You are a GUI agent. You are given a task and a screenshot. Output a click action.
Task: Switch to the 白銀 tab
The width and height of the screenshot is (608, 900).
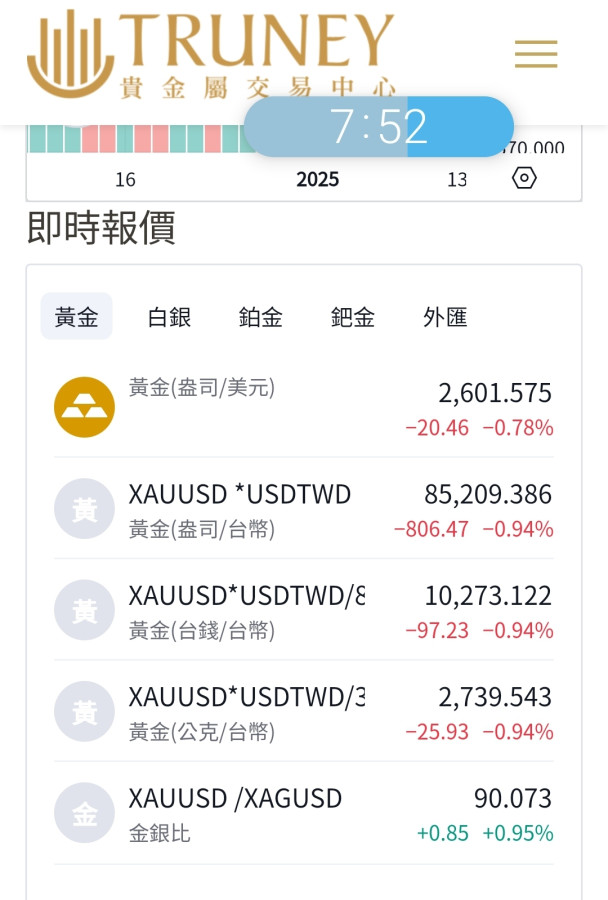point(169,317)
